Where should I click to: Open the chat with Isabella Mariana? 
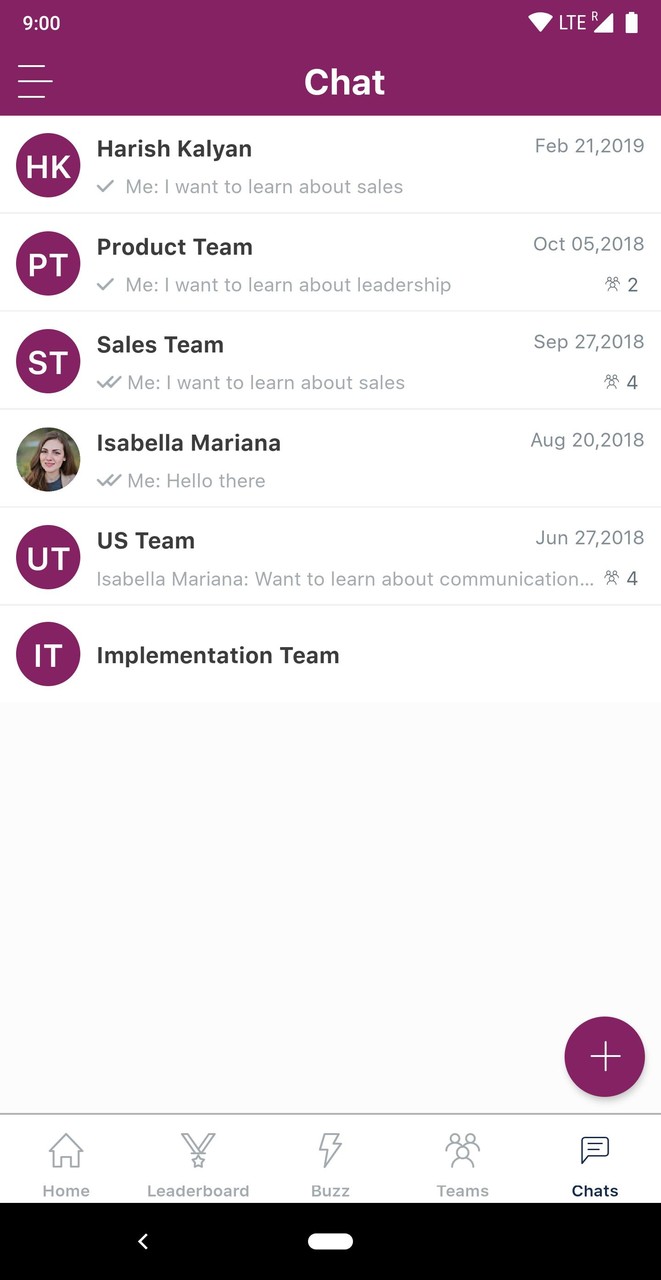pyautogui.click(x=330, y=460)
